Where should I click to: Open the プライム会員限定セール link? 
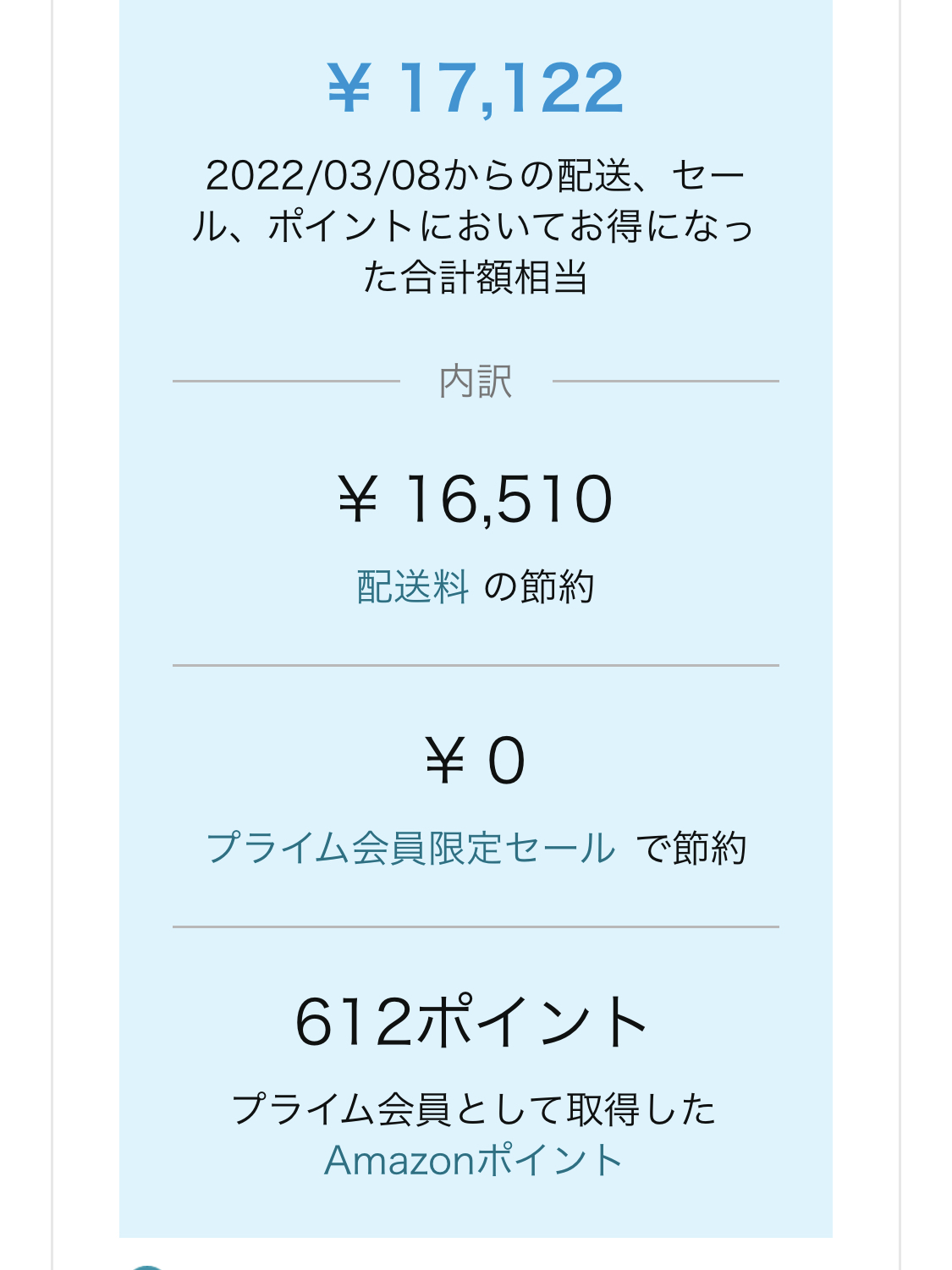[x=411, y=848]
